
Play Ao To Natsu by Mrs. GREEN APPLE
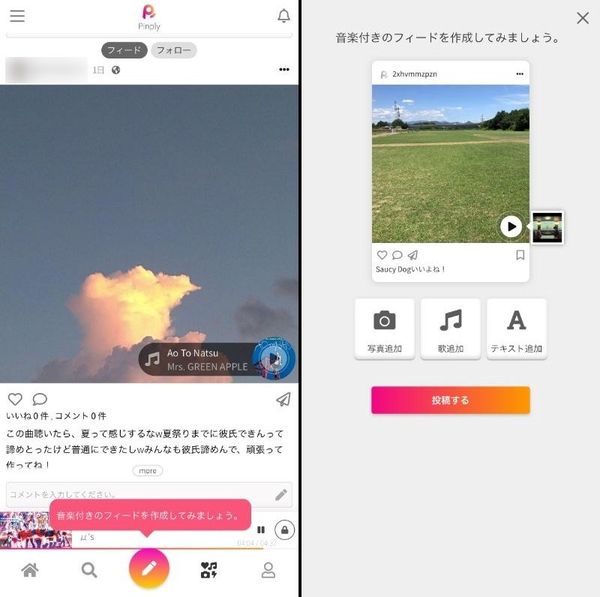274,359
